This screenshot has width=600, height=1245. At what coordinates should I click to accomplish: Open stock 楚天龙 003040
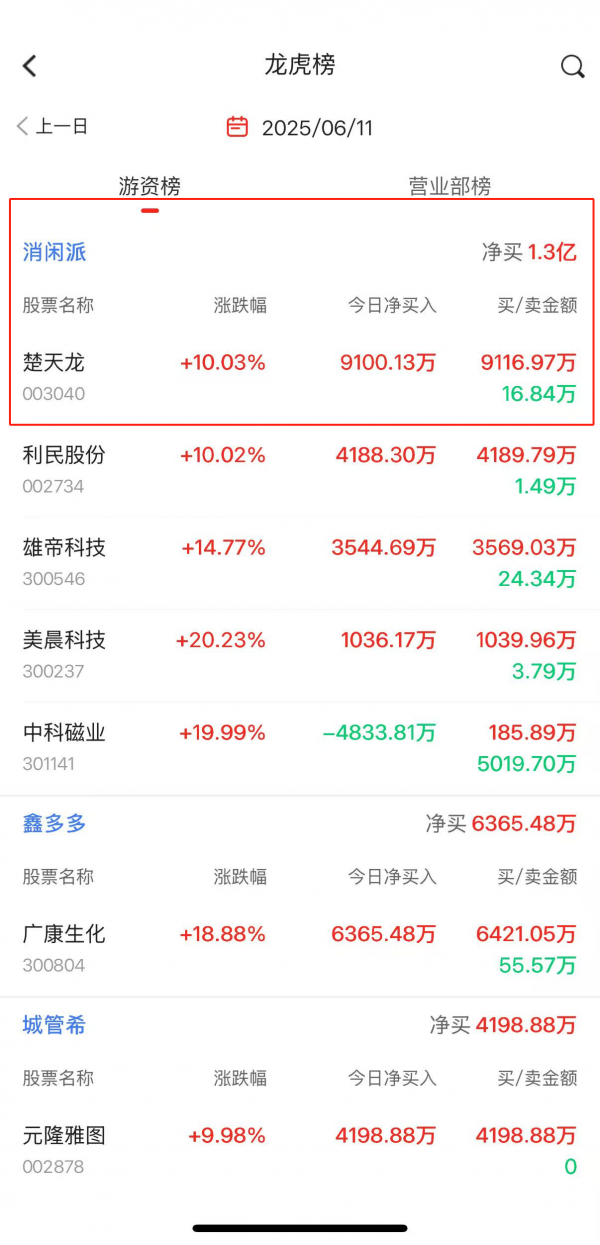[300, 377]
